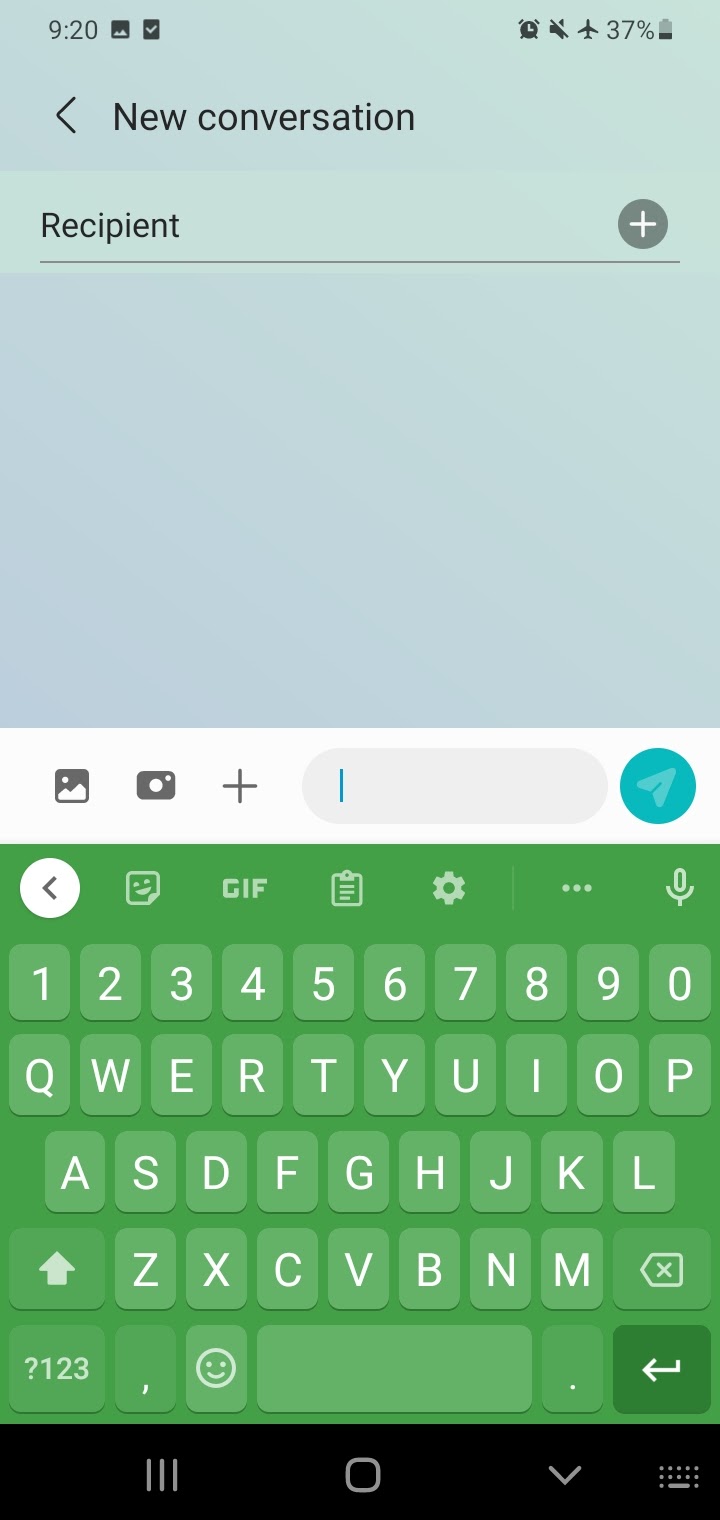Open the GIF keyboard
The width and height of the screenshot is (720, 1520).
tap(245, 888)
